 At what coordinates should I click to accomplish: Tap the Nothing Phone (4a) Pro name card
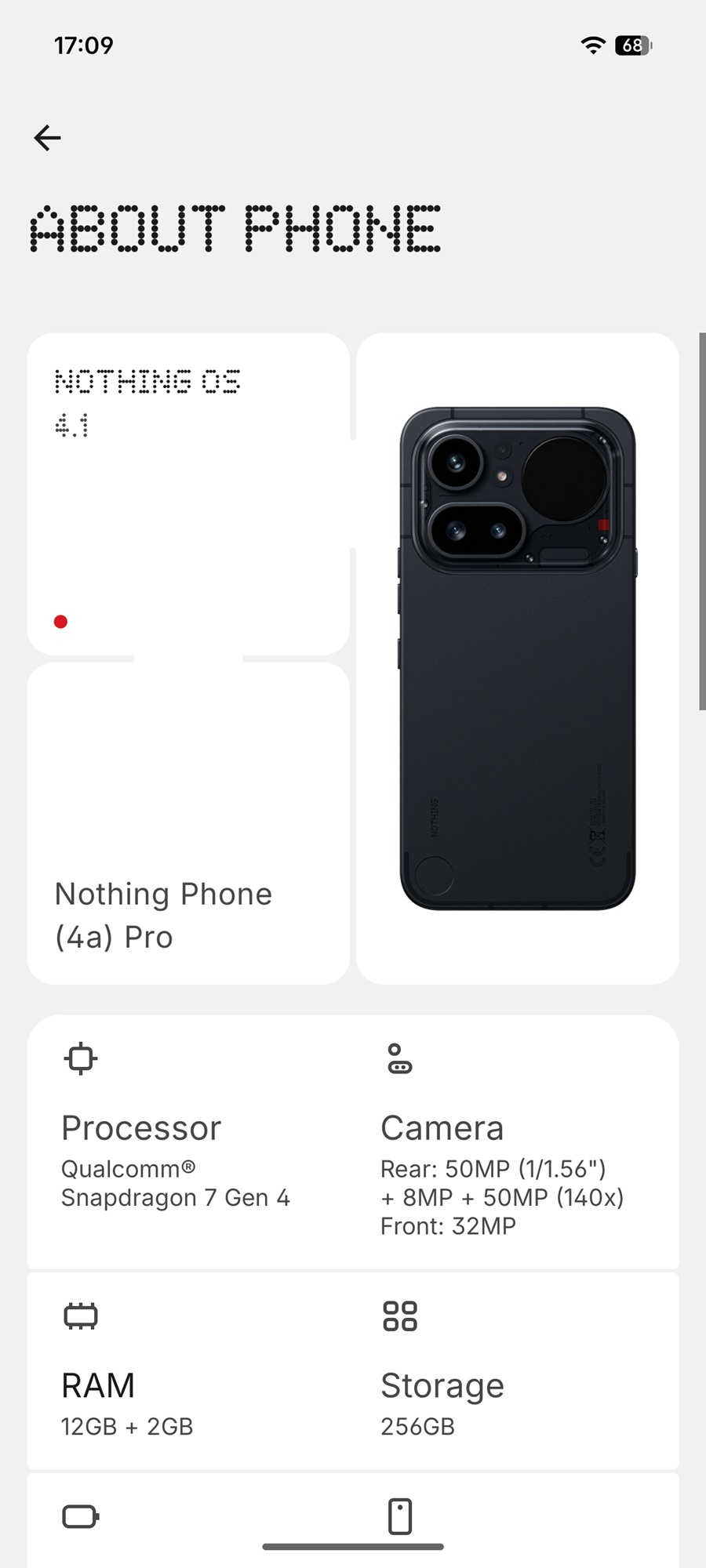click(x=188, y=823)
